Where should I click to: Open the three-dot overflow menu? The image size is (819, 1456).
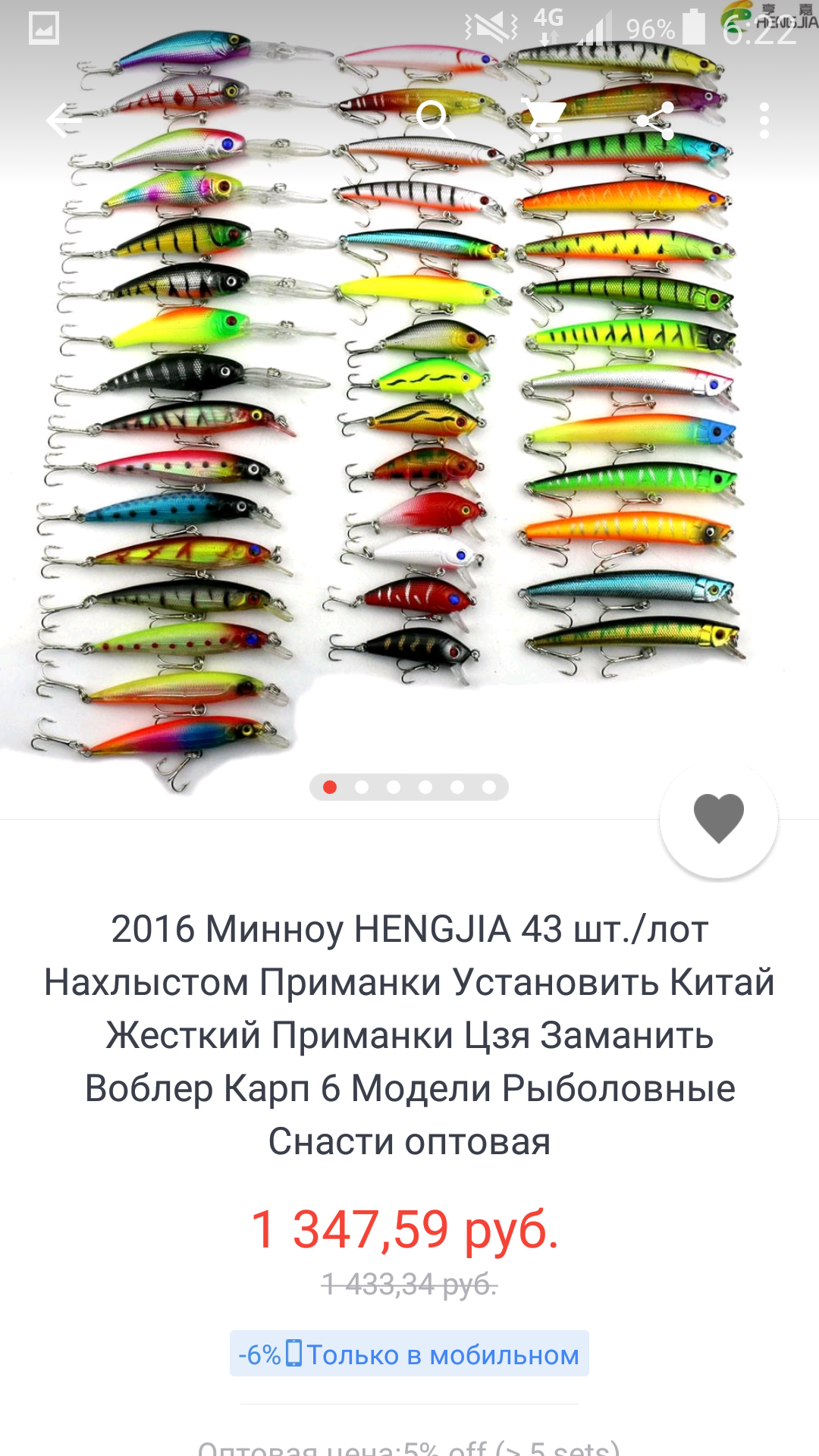(x=764, y=121)
